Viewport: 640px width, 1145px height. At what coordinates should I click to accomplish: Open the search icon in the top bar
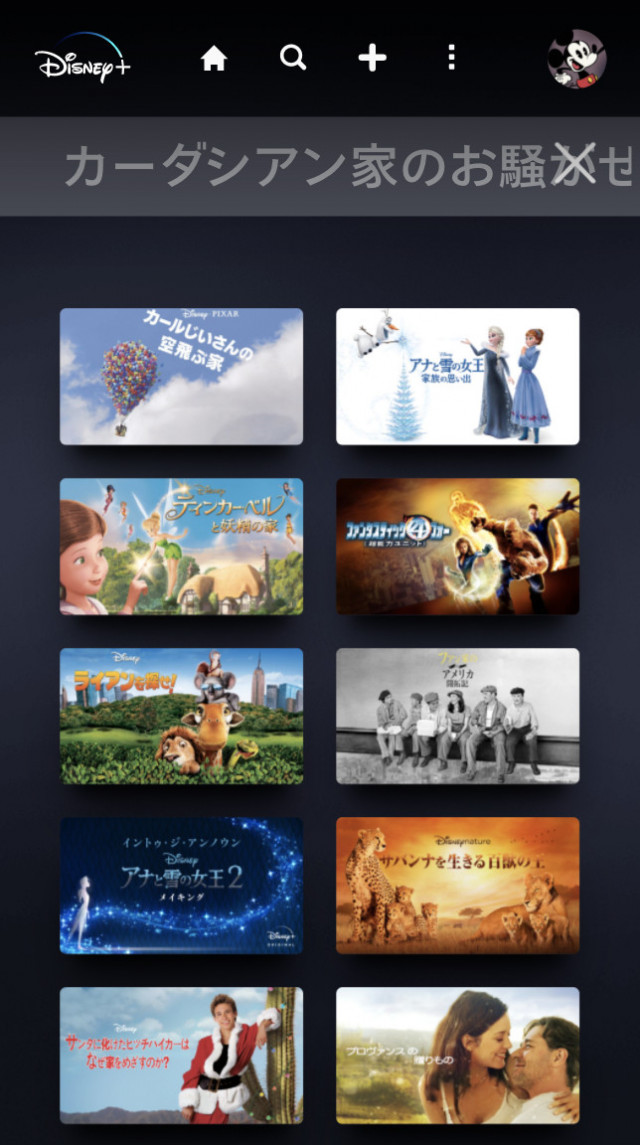[293, 58]
